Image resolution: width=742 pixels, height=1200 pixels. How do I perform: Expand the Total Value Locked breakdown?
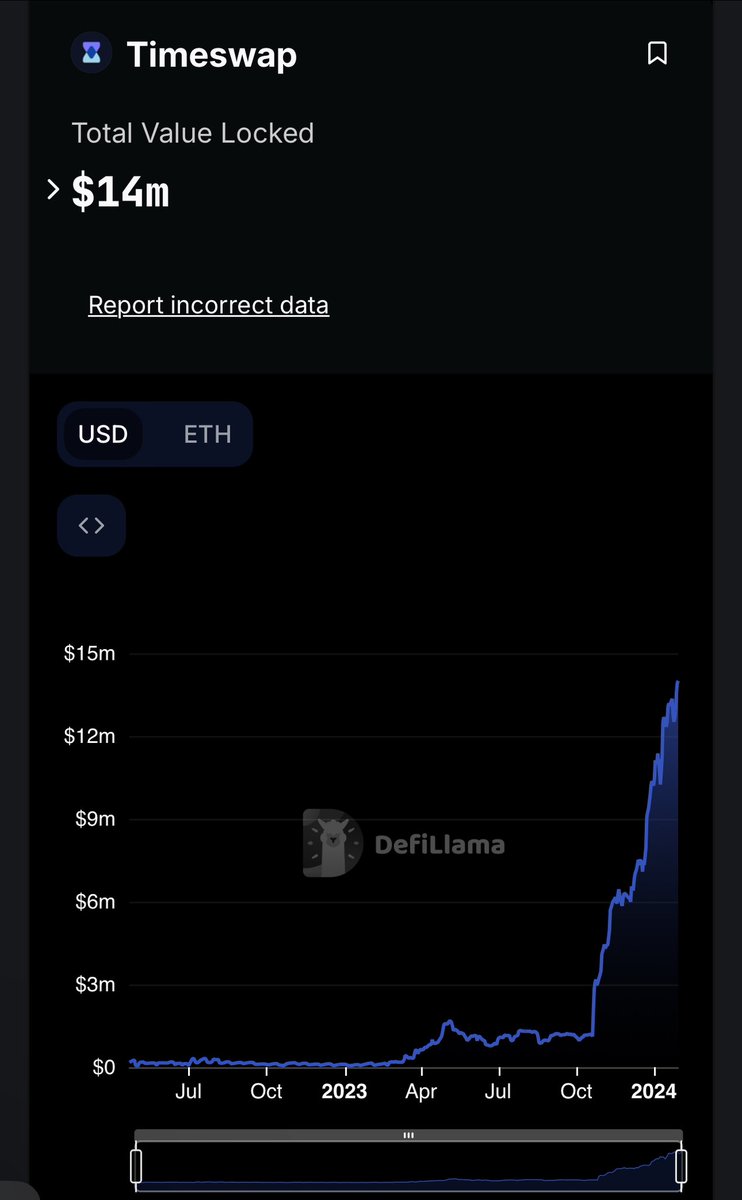click(54, 189)
